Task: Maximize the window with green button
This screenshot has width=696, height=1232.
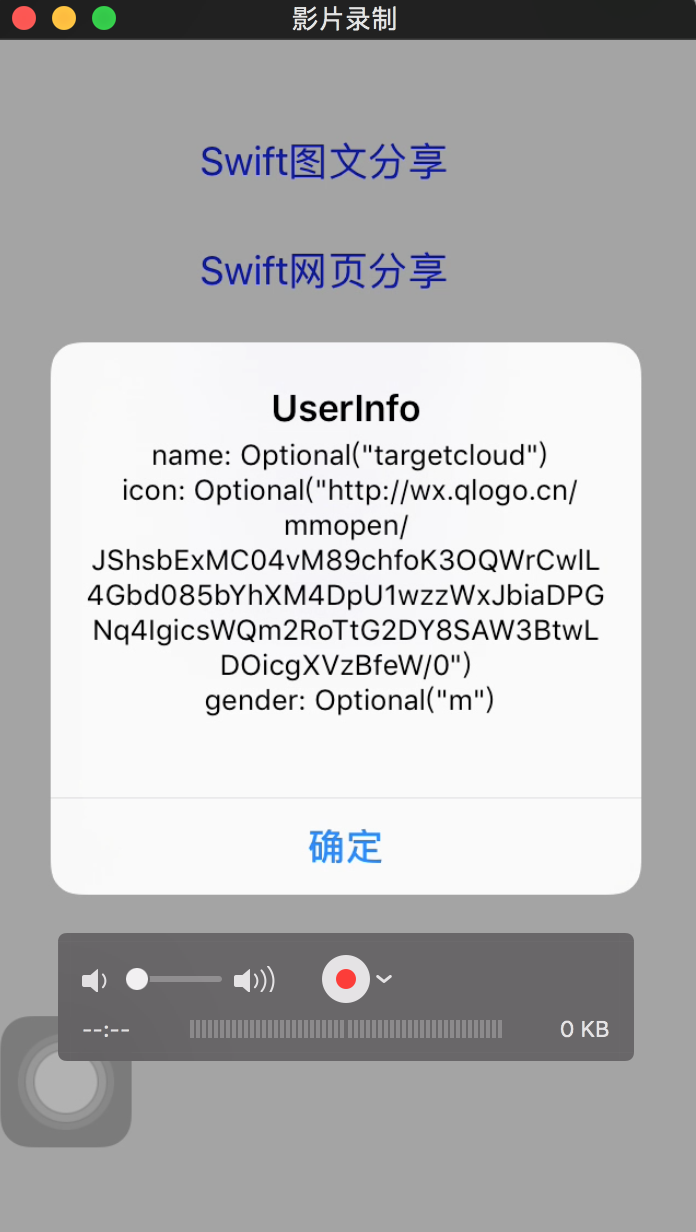Action: [x=104, y=18]
